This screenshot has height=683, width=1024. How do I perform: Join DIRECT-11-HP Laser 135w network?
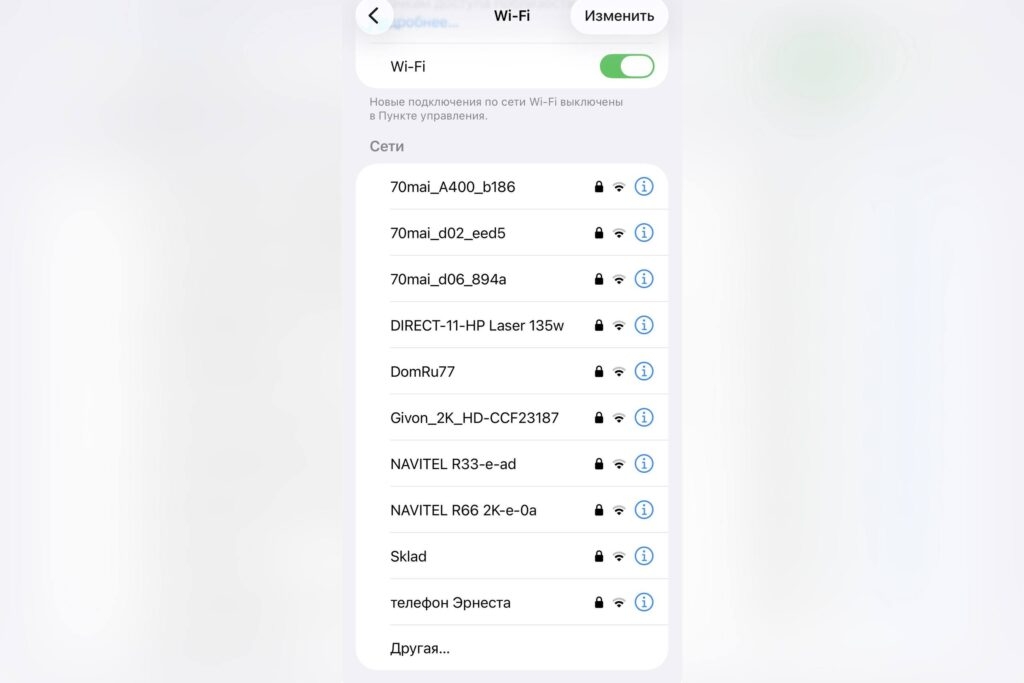pos(476,325)
